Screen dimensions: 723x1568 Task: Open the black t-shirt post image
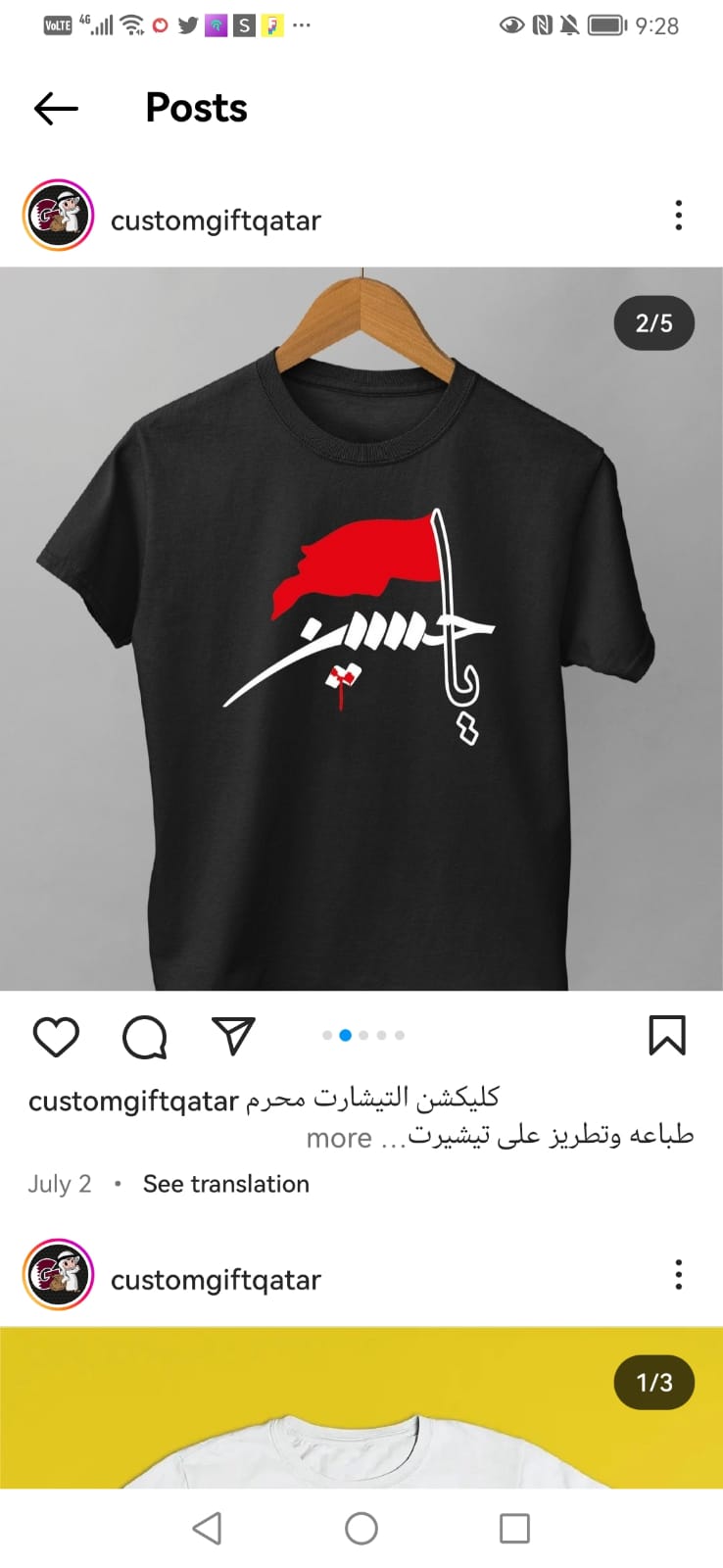click(361, 628)
